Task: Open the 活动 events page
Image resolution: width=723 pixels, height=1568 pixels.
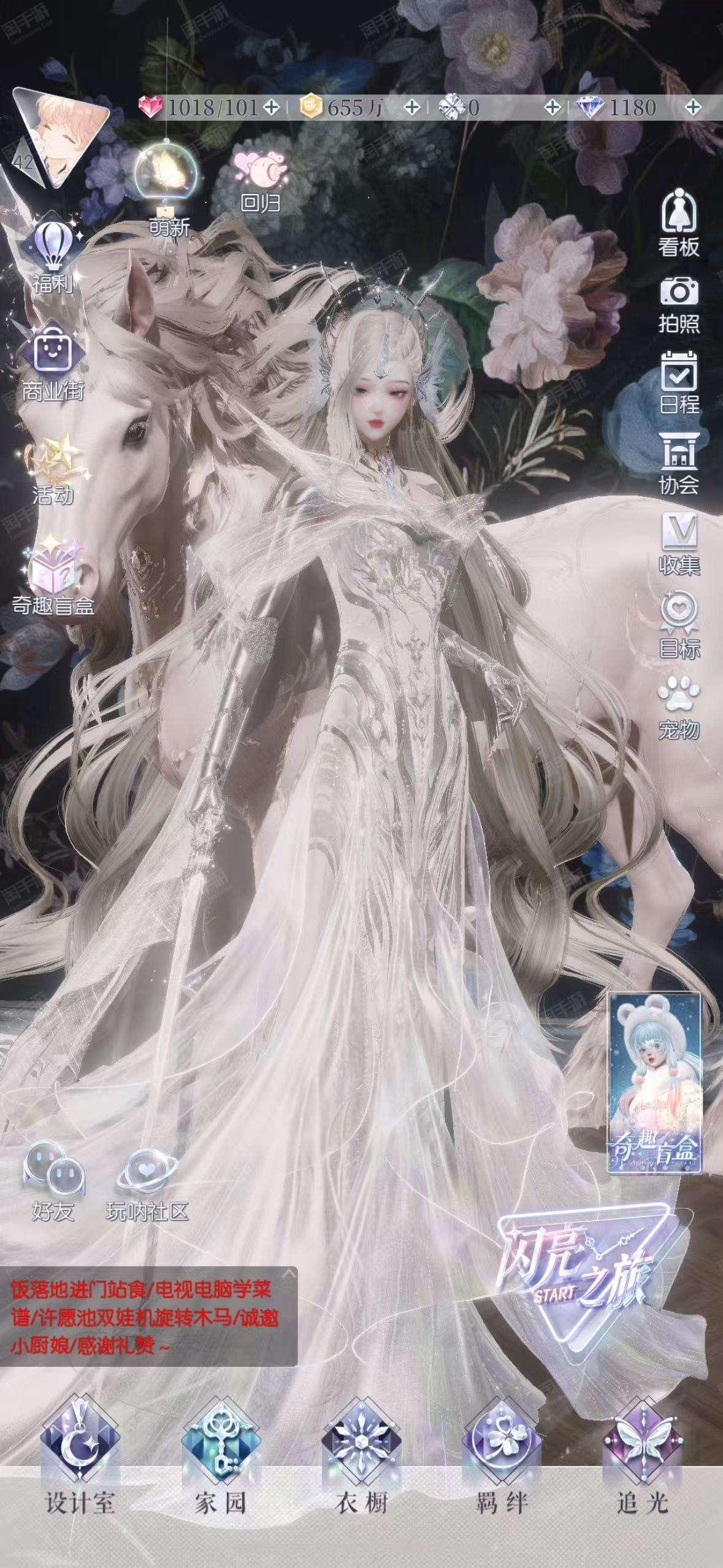Action: [x=53, y=469]
